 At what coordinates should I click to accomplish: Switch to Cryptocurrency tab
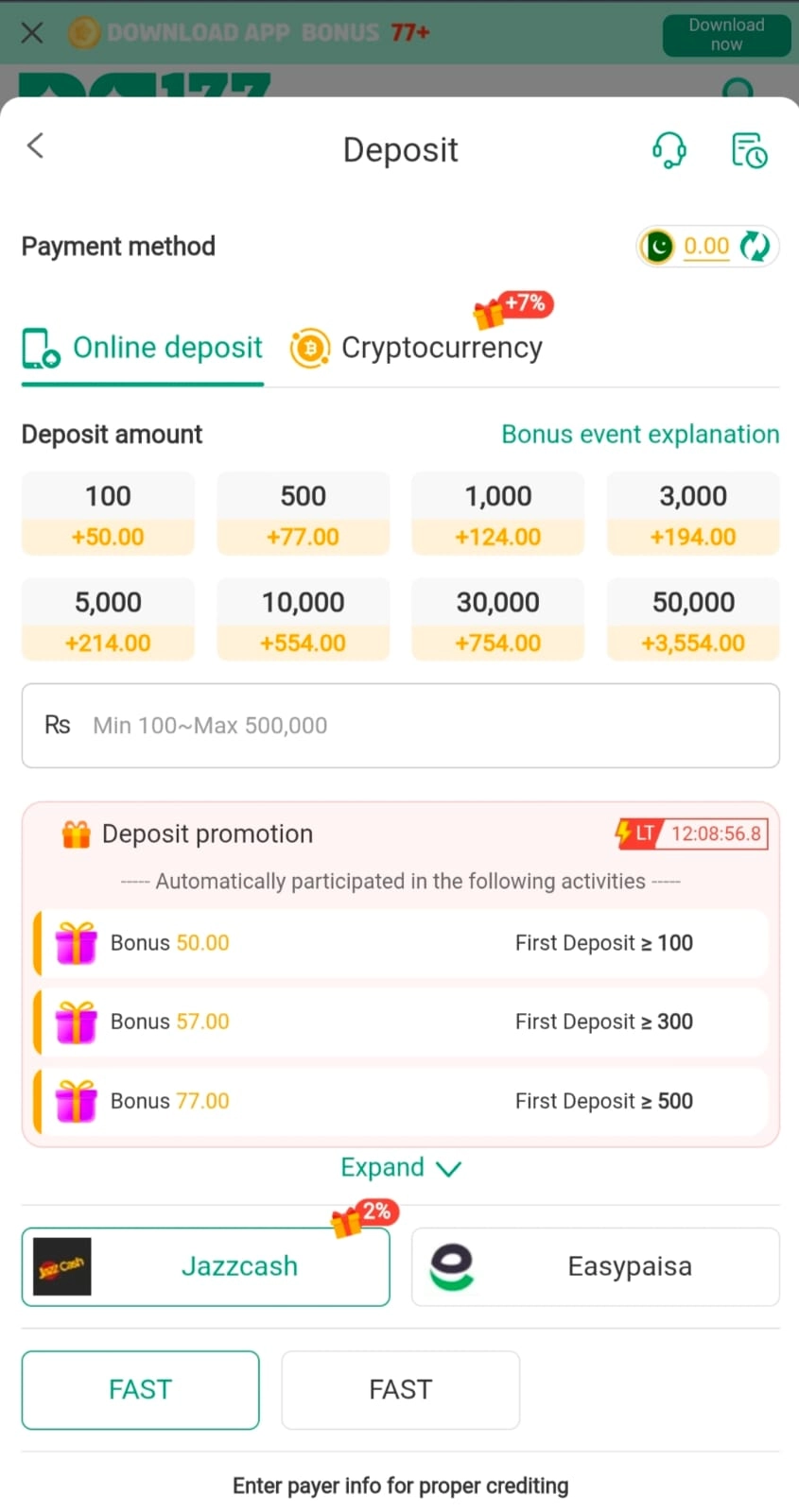(x=417, y=348)
